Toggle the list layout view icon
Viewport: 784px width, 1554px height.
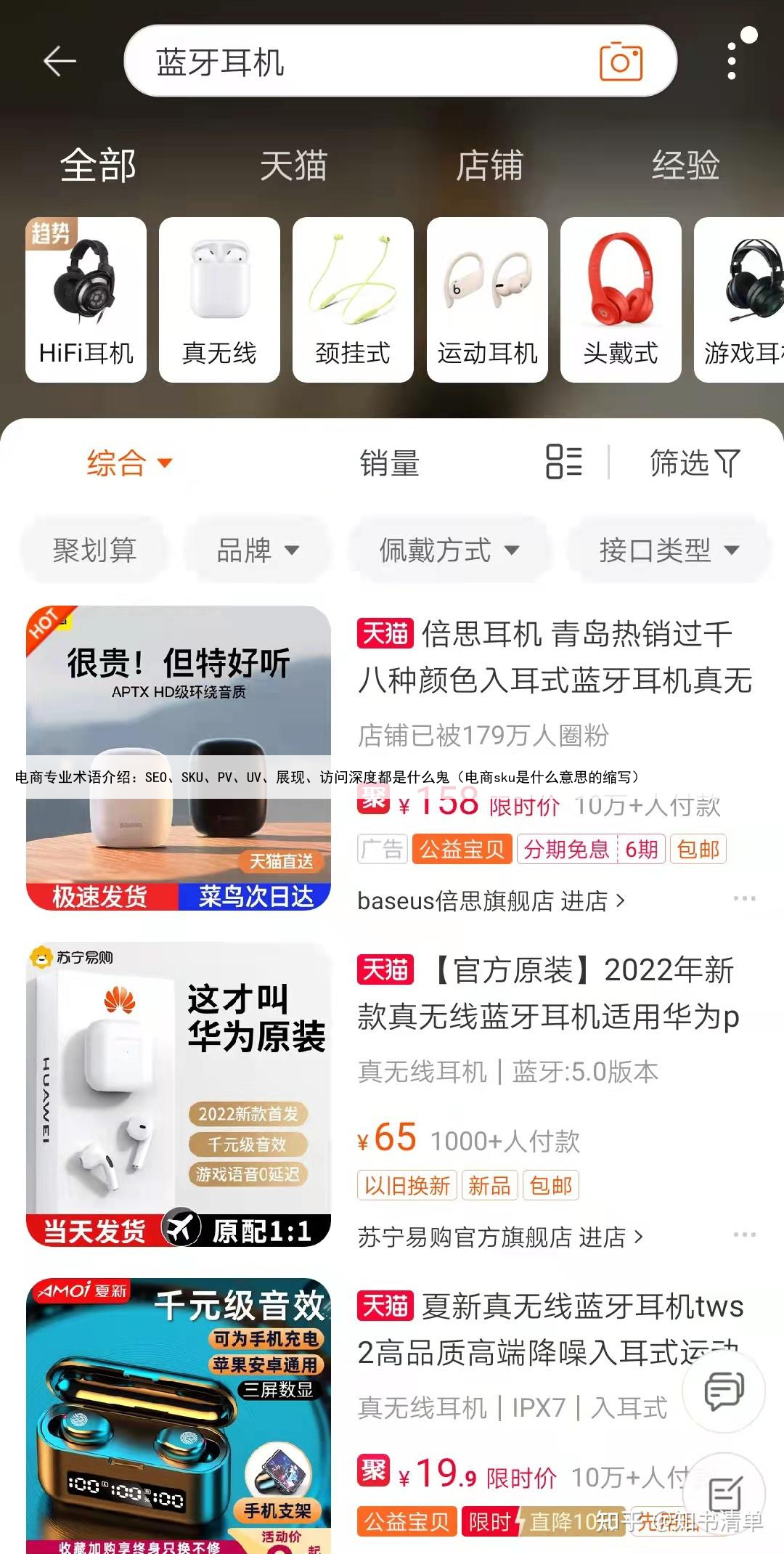564,462
